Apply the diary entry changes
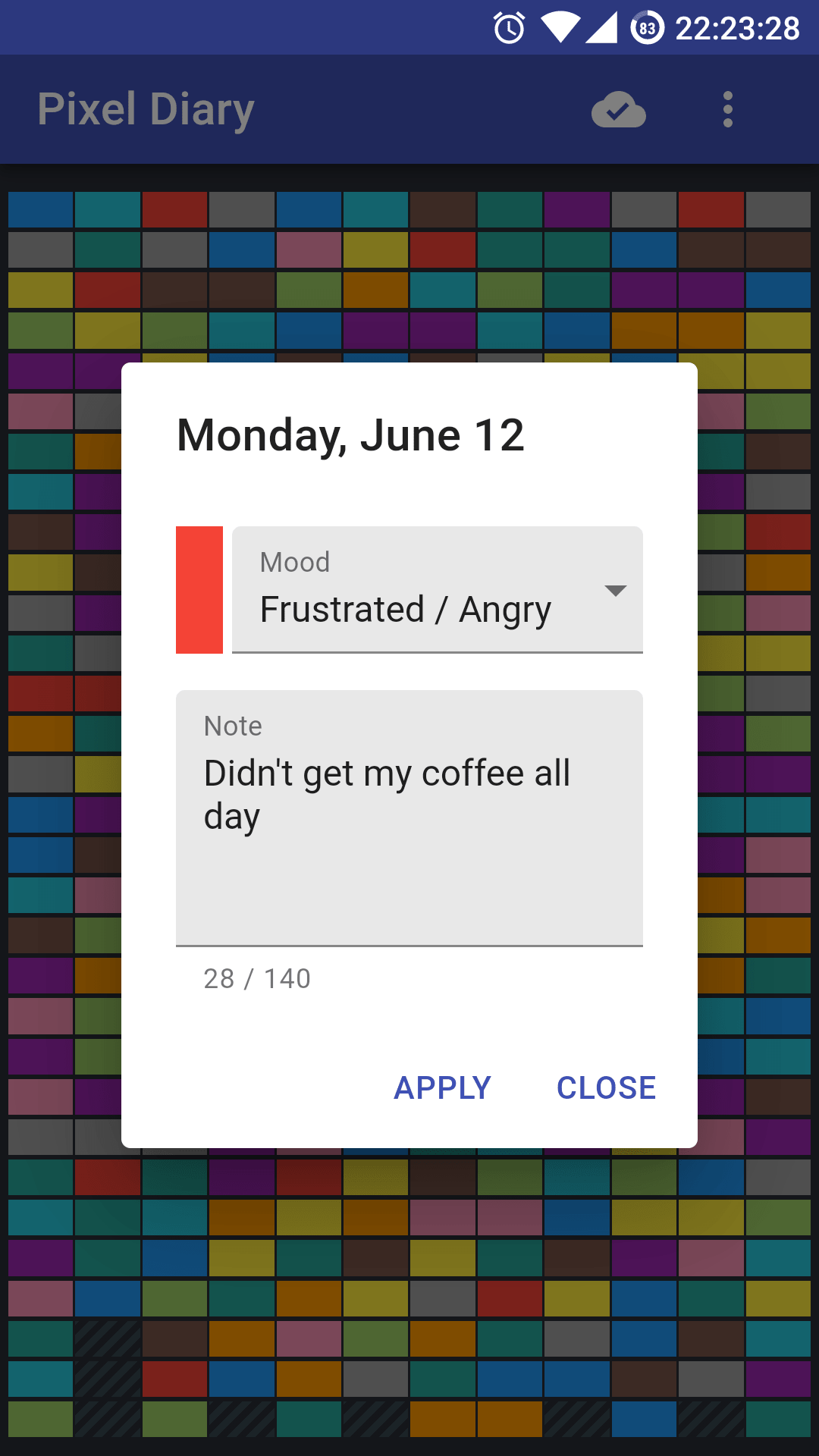The height and width of the screenshot is (1456, 819). pyautogui.click(x=442, y=1088)
